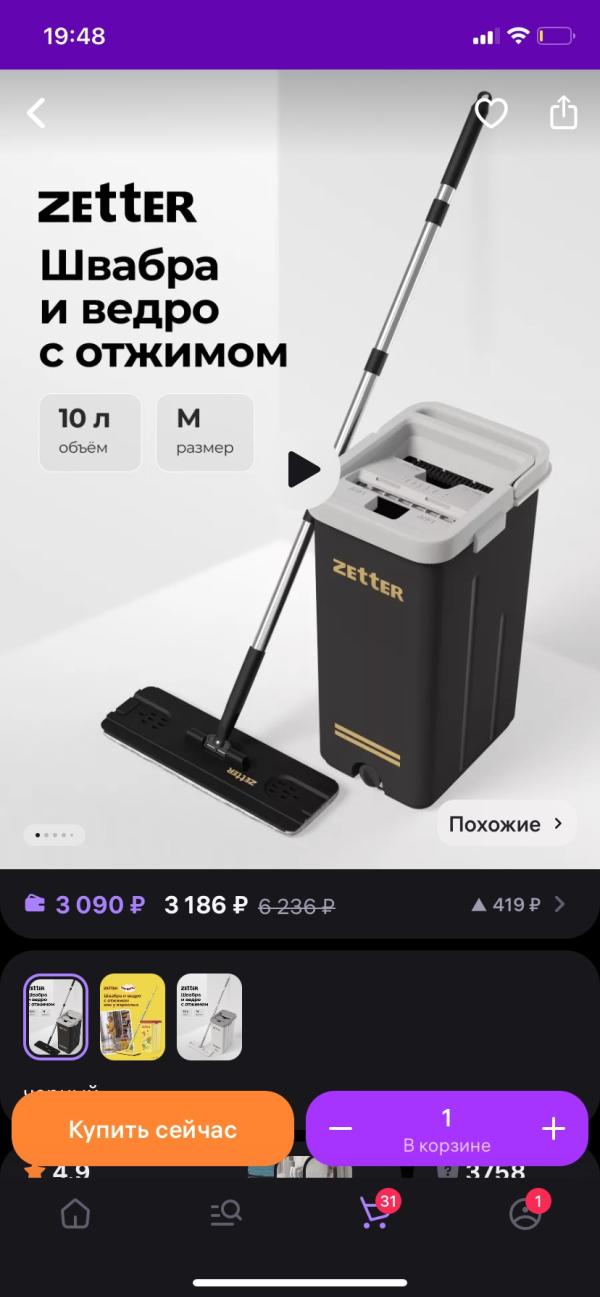
Task: Go back using the back arrow
Action: point(37,113)
